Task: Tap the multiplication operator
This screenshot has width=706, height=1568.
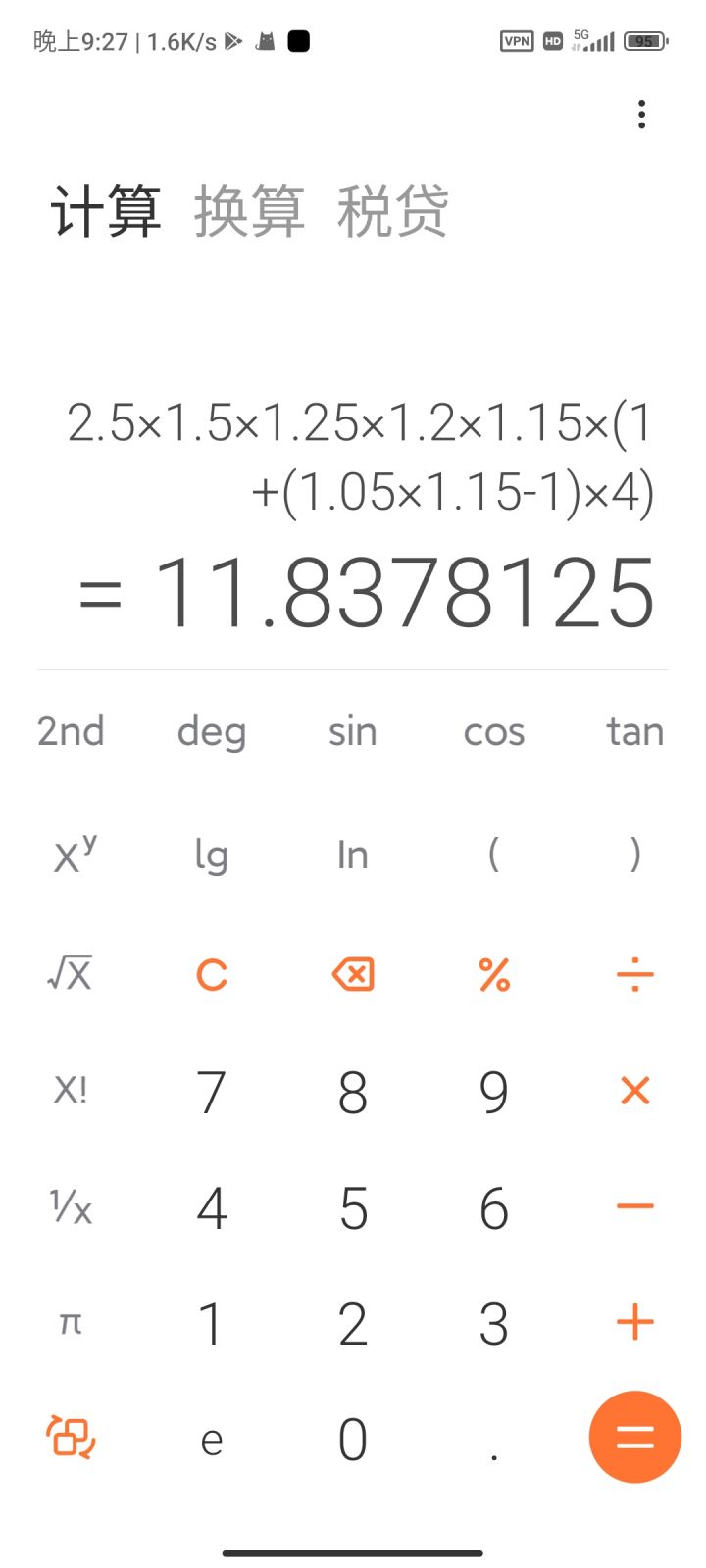Action: pos(635,1090)
